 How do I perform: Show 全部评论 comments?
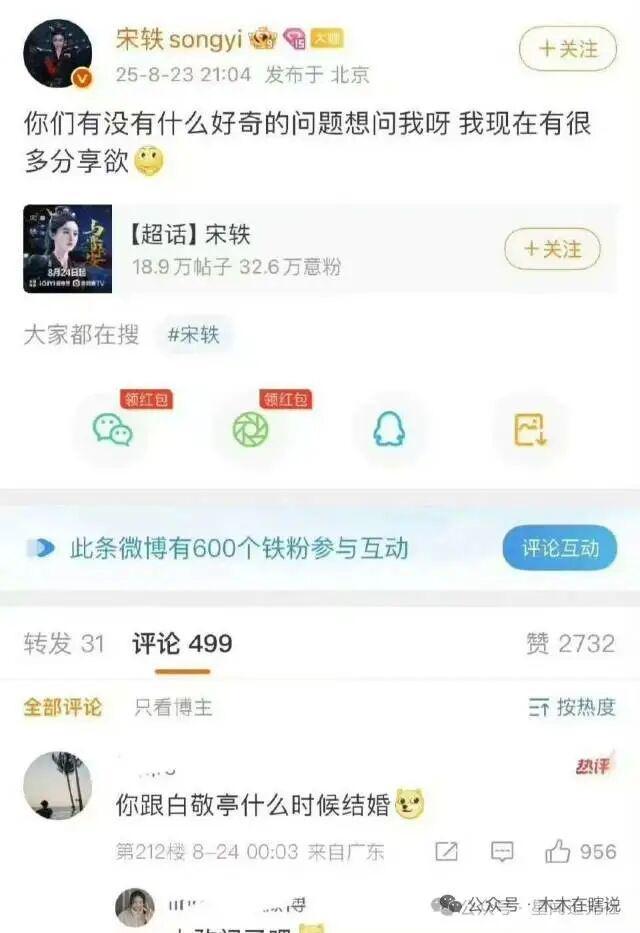point(62,707)
